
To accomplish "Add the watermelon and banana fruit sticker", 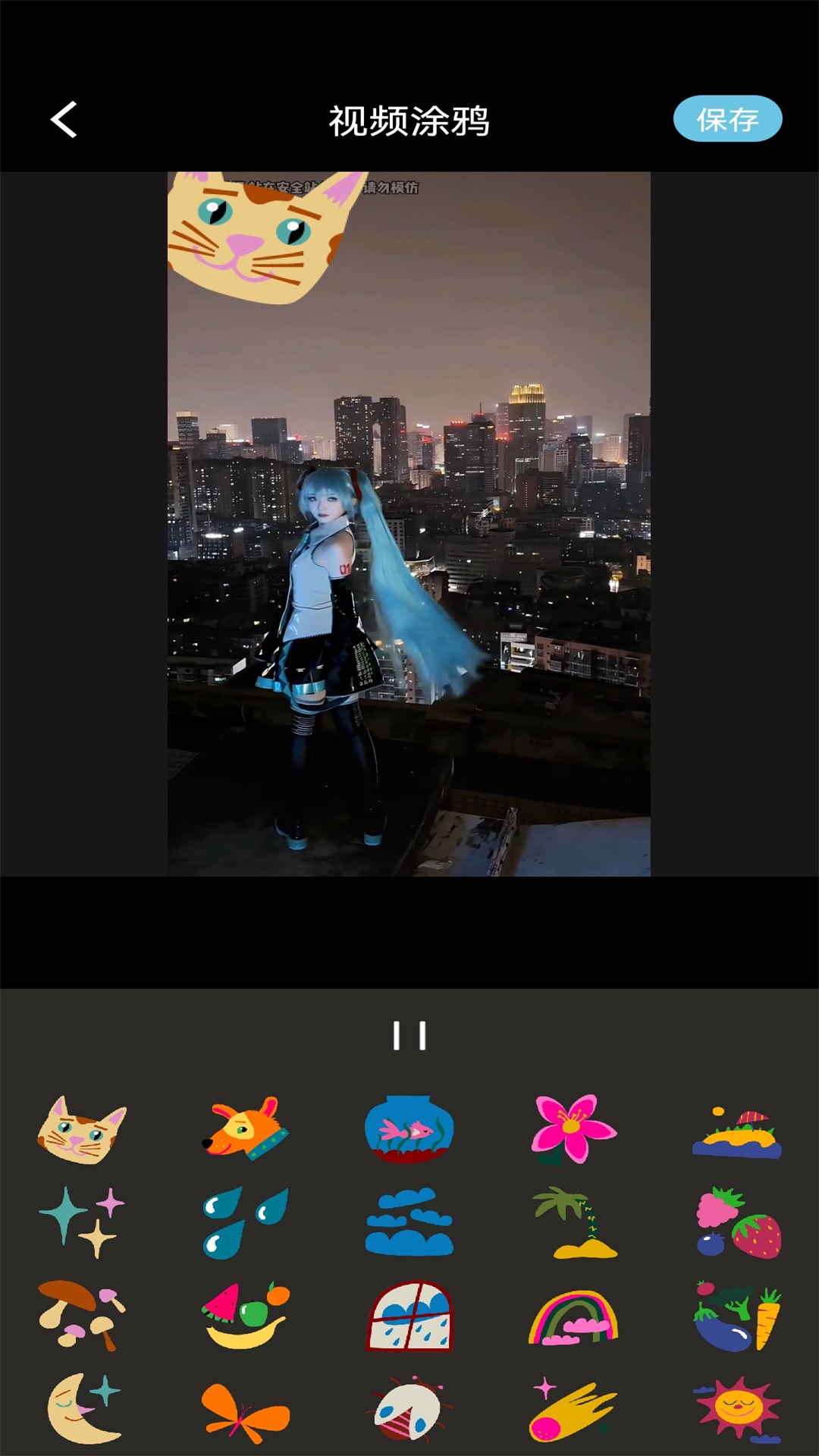I will (x=246, y=1315).
